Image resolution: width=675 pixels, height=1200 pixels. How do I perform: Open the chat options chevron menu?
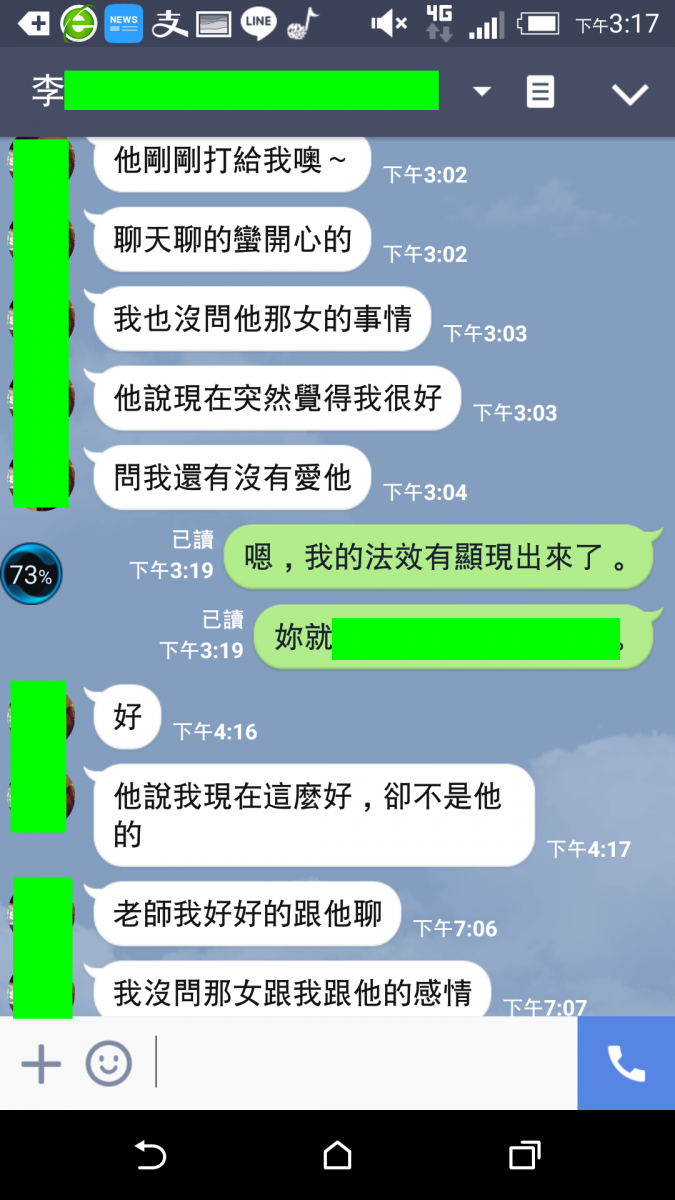coord(630,94)
